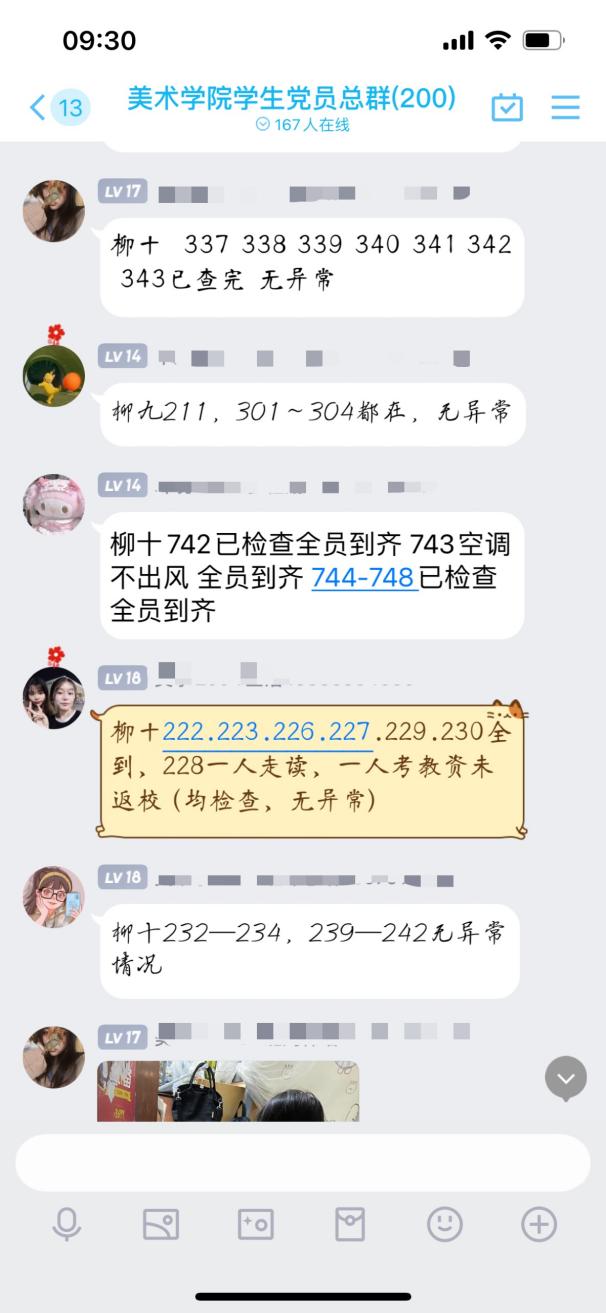Open the group settings menu
Screen dimensions: 606x1313
(x=566, y=107)
